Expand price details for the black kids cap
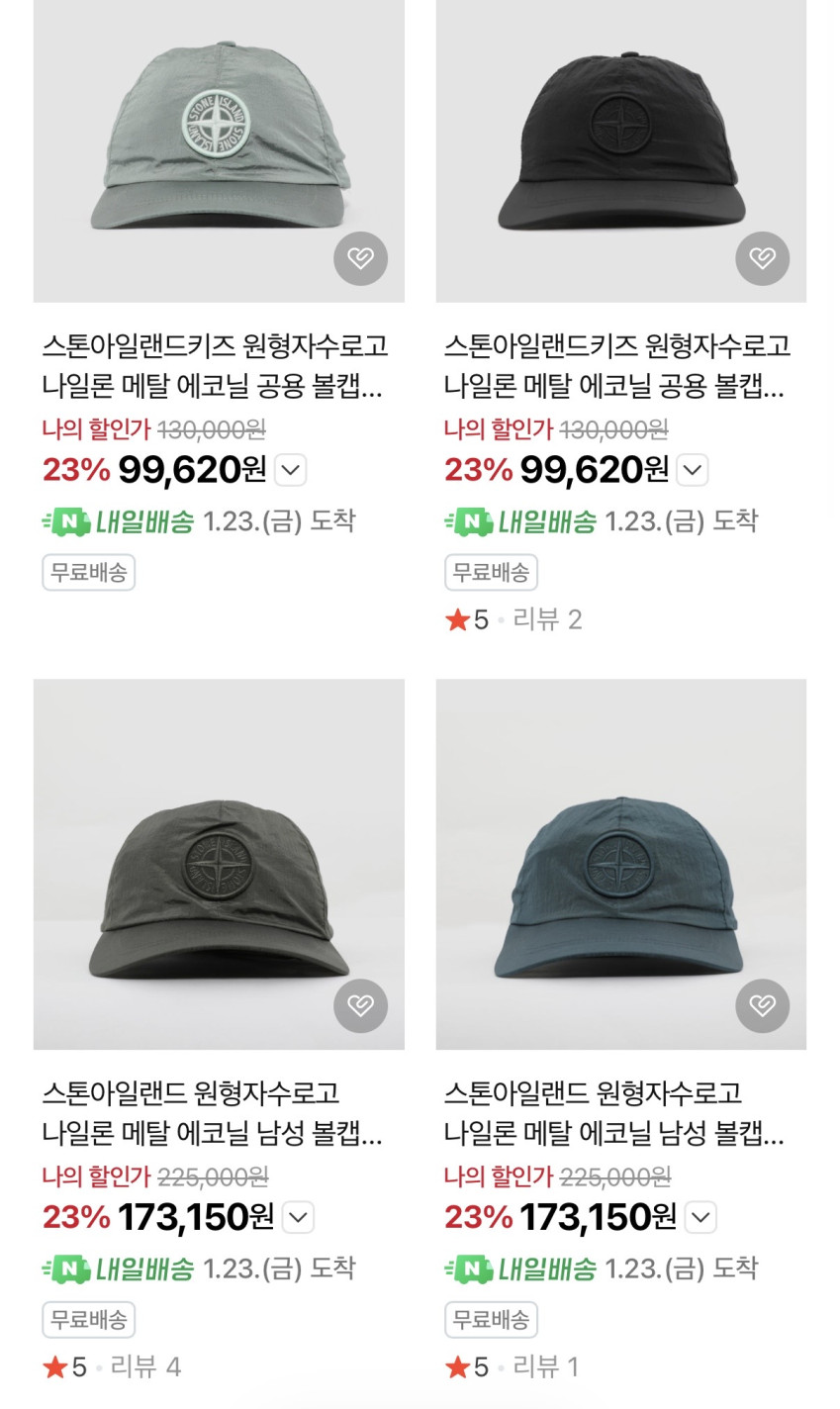 (693, 470)
